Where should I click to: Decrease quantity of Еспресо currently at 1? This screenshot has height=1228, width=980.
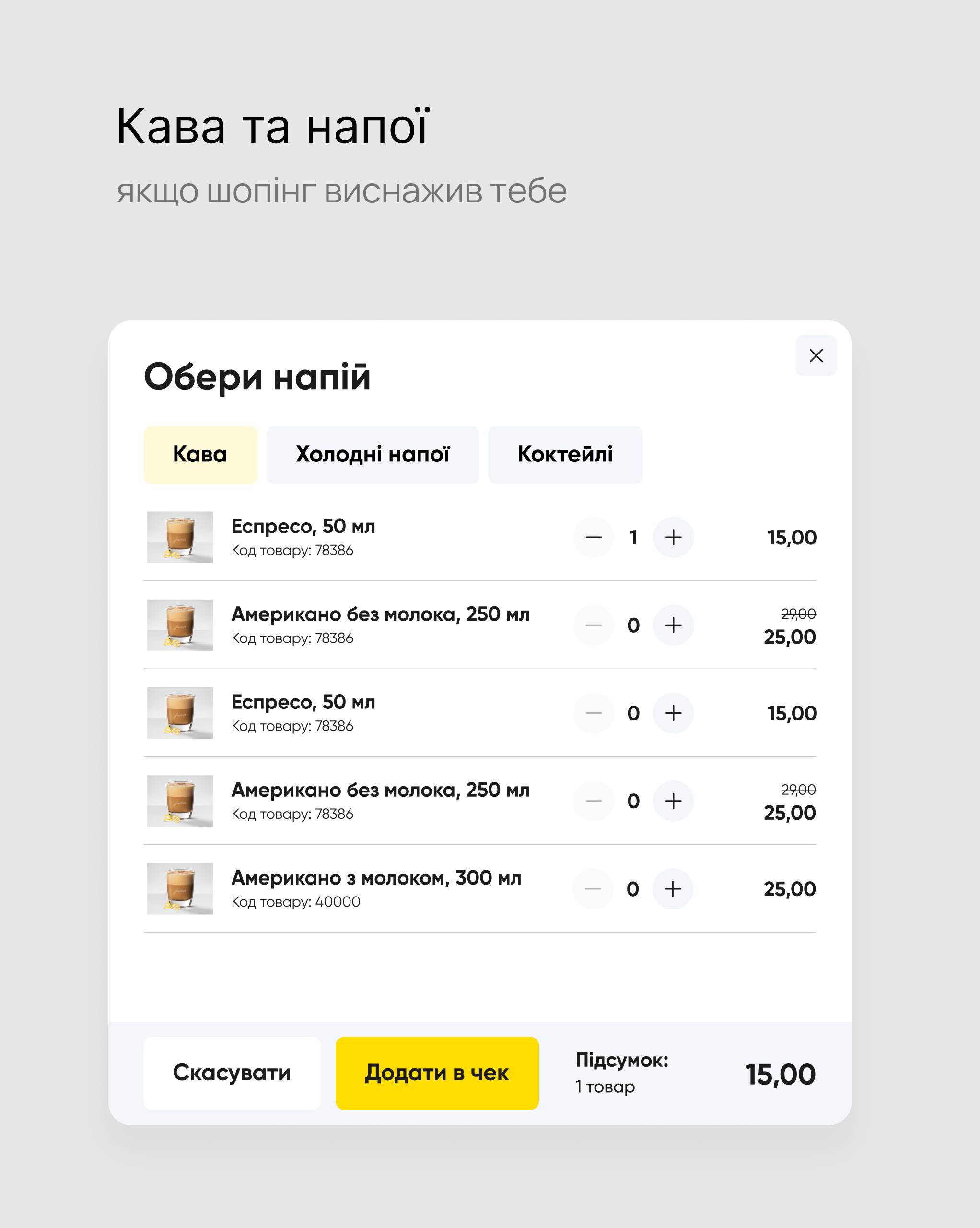[x=594, y=537]
